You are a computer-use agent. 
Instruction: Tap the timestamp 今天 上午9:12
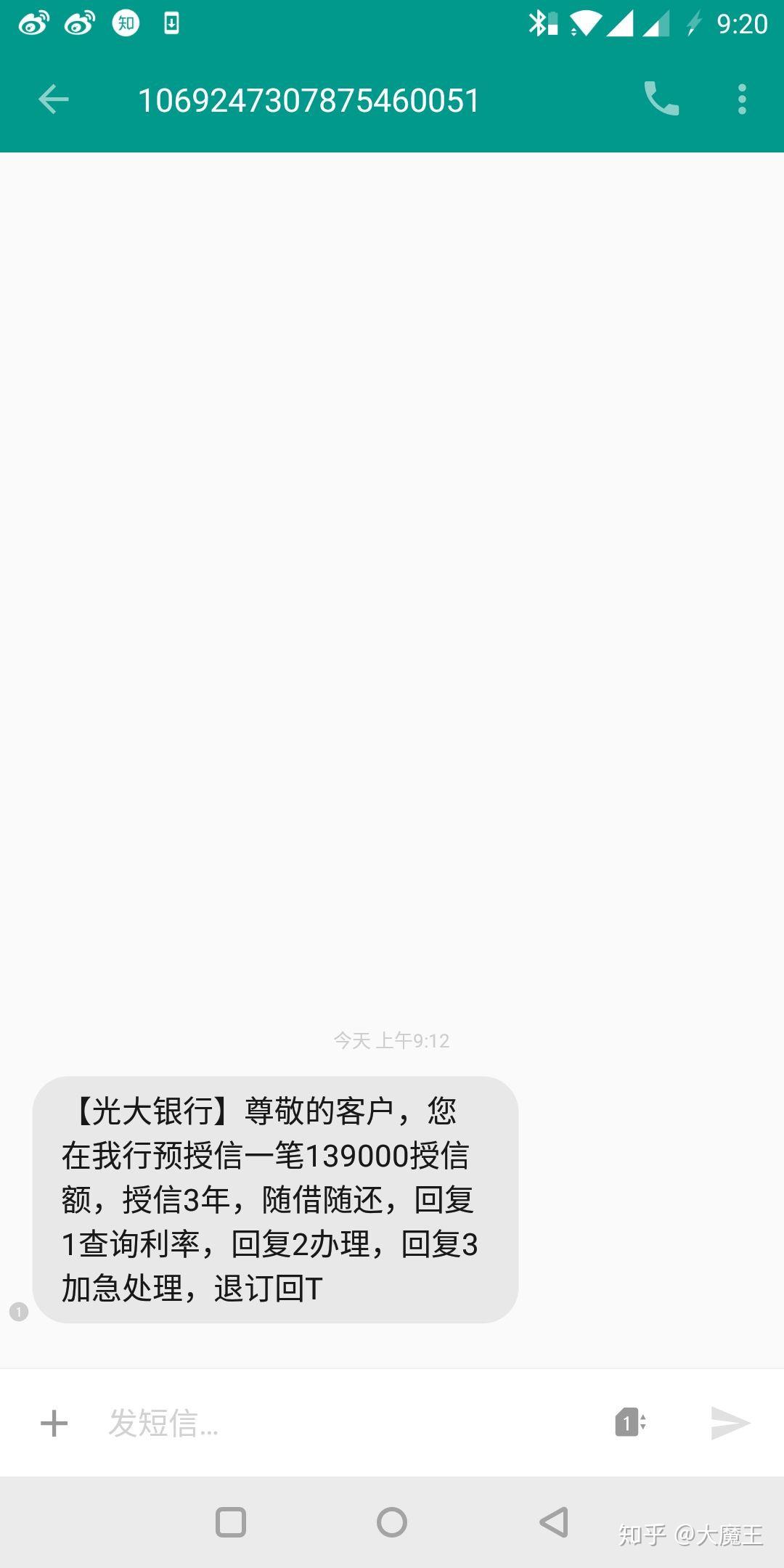391,1041
